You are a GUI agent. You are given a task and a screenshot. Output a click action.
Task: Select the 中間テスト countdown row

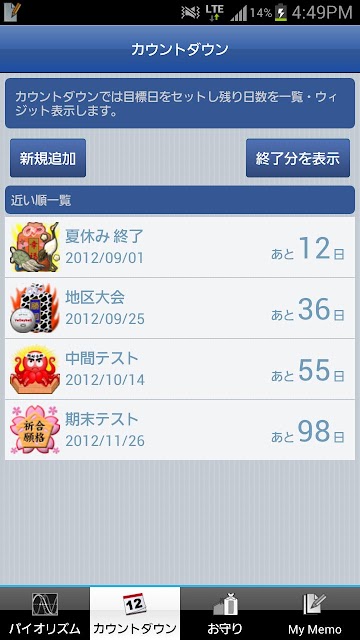(180, 369)
